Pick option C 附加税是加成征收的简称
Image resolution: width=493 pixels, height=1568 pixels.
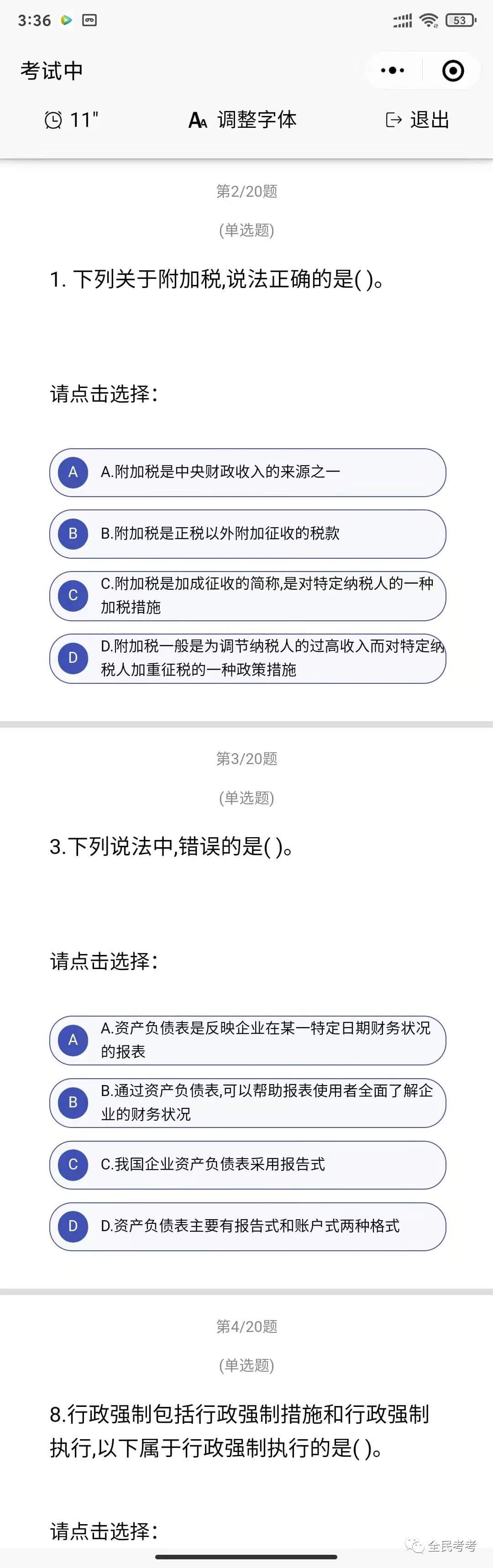pyautogui.click(x=247, y=595)
